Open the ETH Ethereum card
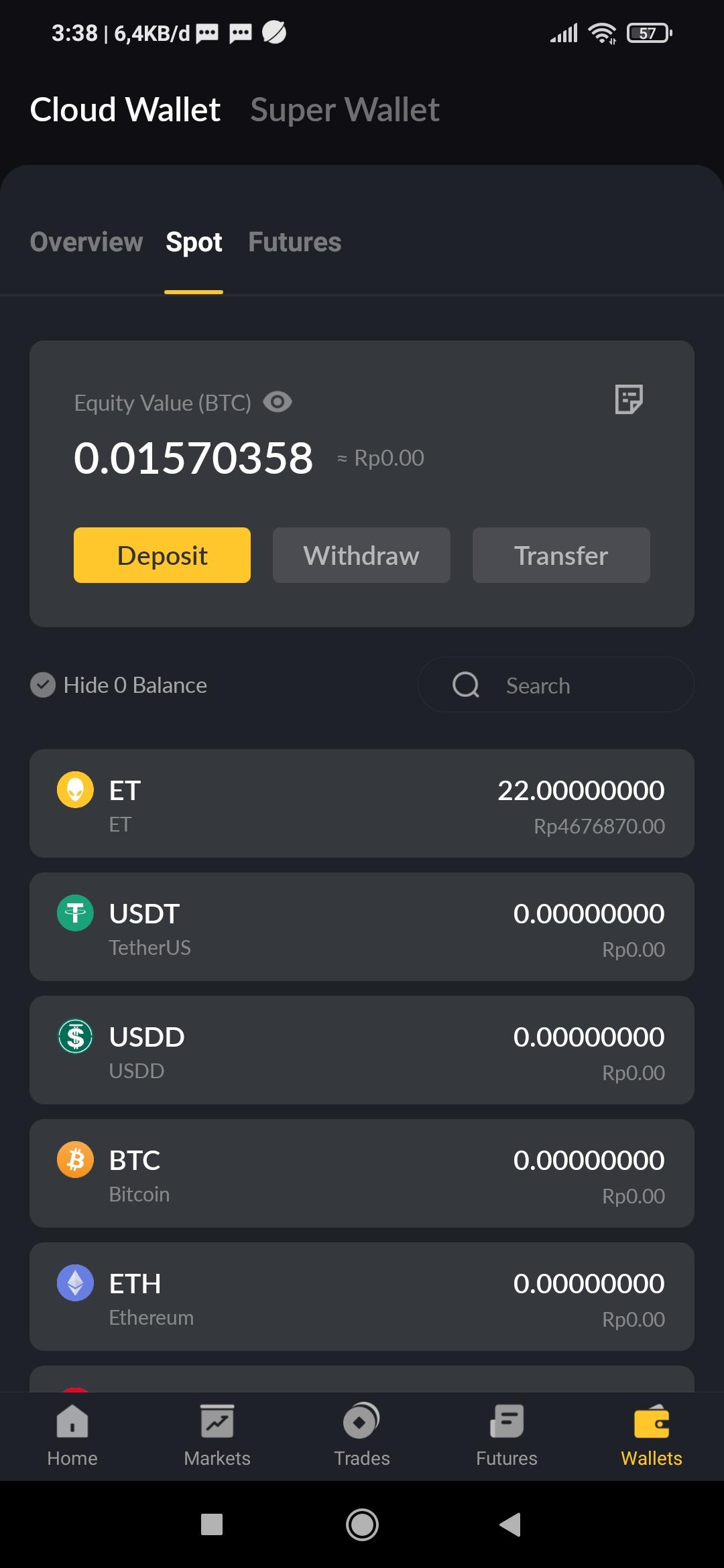Viewport: 724px width, 1568px height. click(362, 1297)
